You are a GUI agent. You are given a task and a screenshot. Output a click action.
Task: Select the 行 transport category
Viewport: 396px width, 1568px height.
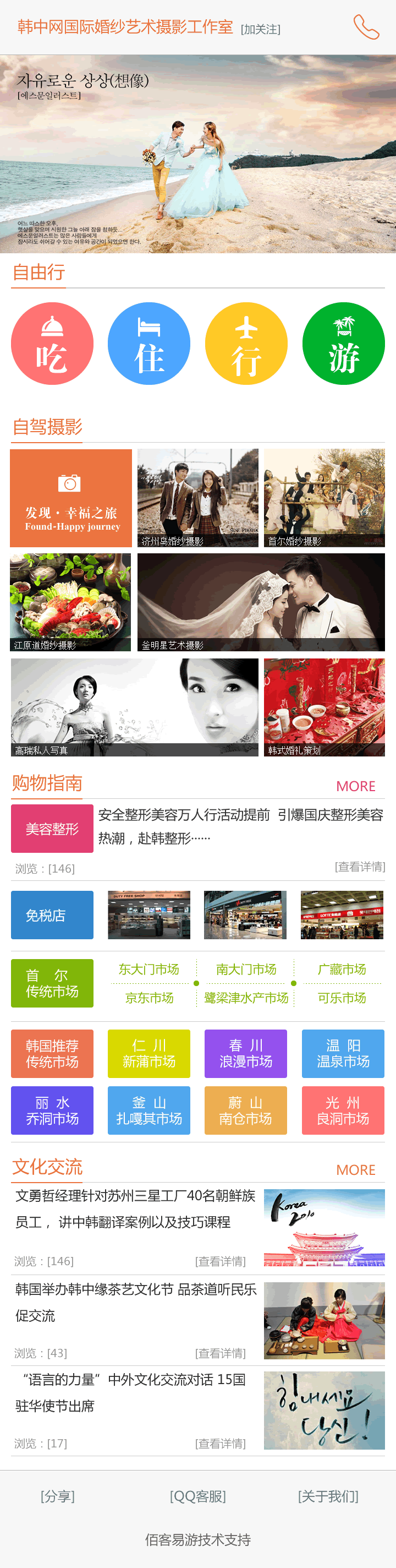coord(246,344)
